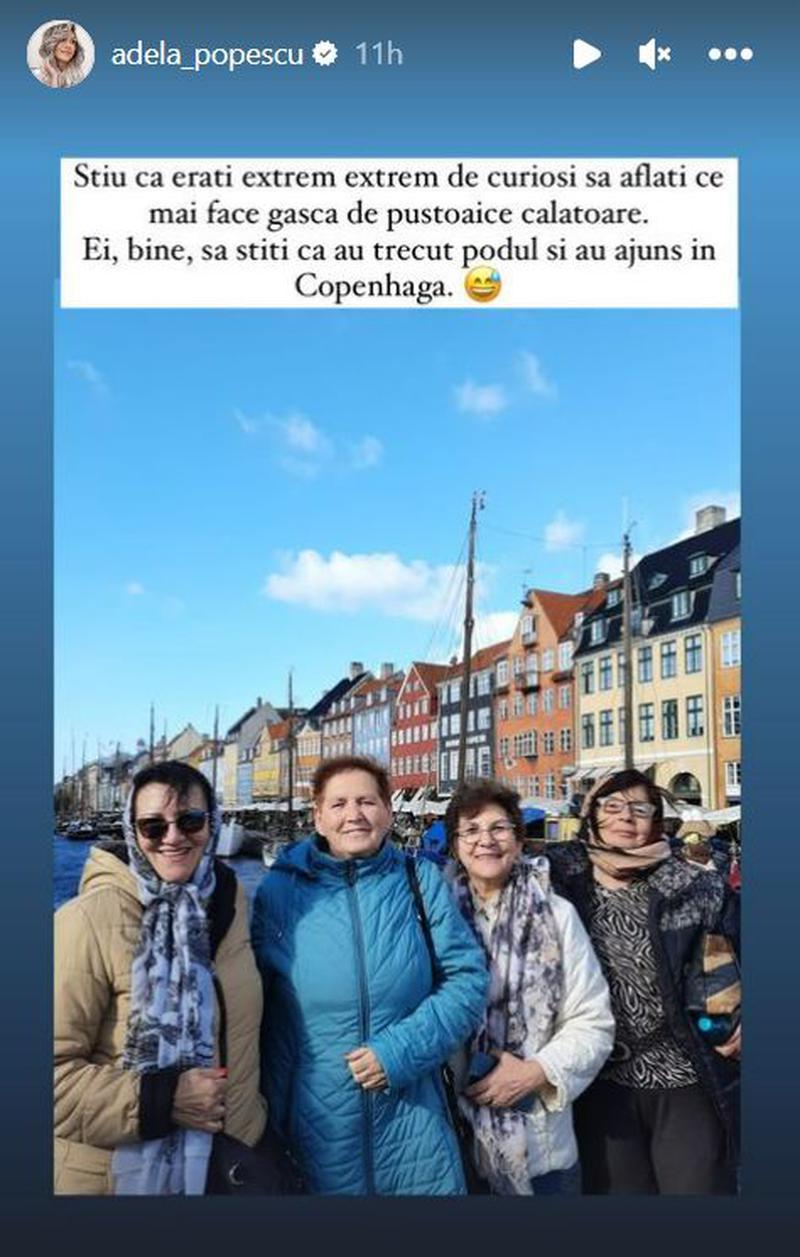Unmute the story sound

coord(655,54)
